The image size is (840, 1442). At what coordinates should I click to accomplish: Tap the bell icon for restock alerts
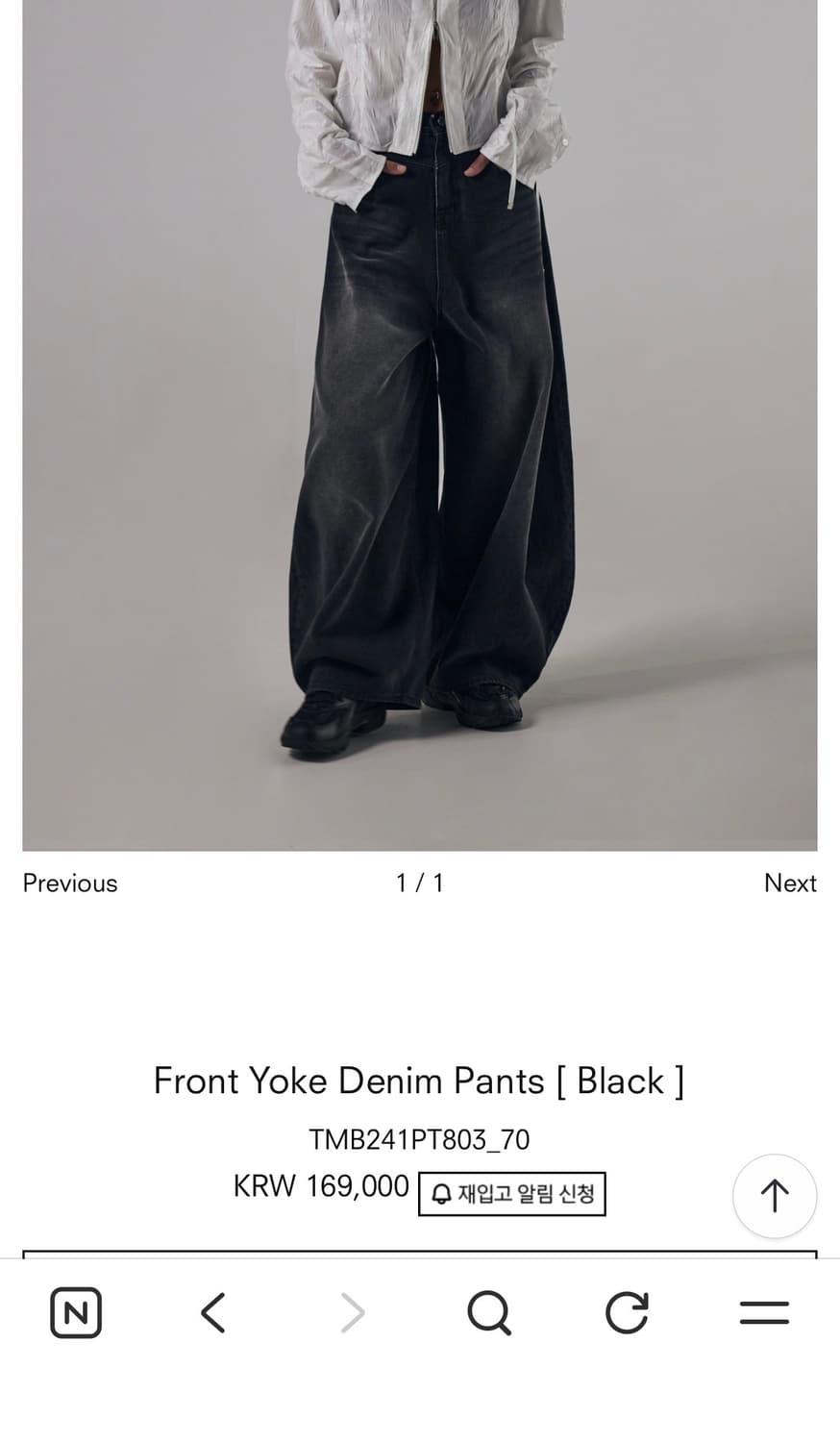441,1195
